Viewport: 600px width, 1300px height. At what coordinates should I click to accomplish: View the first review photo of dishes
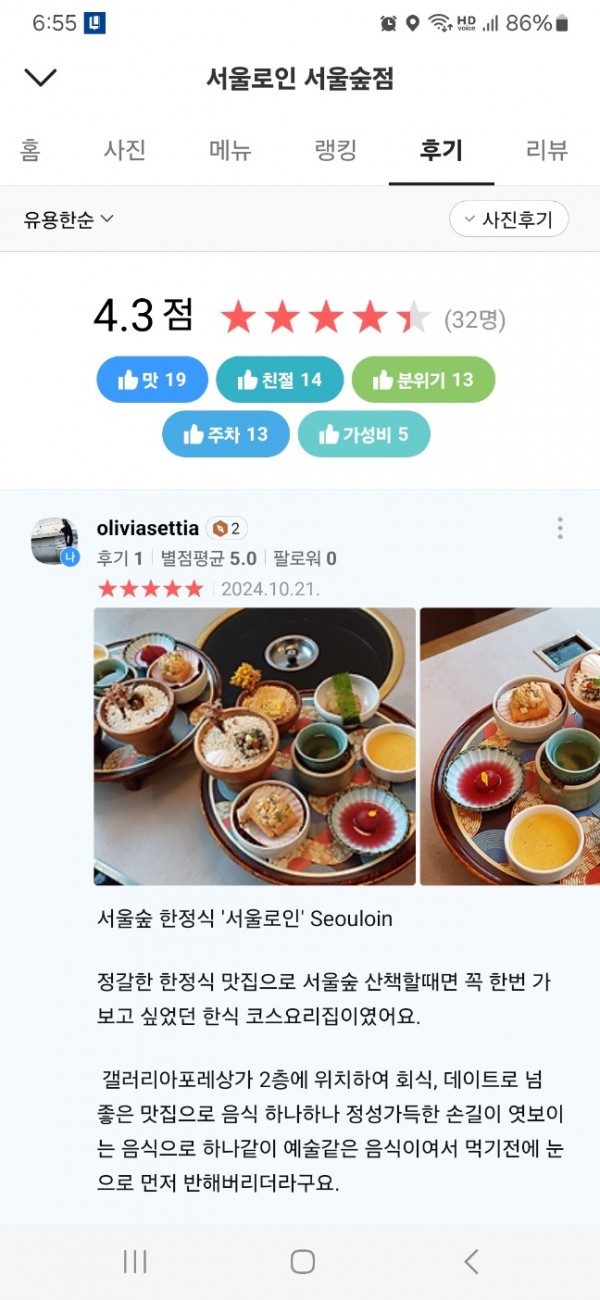coord(254,746)
